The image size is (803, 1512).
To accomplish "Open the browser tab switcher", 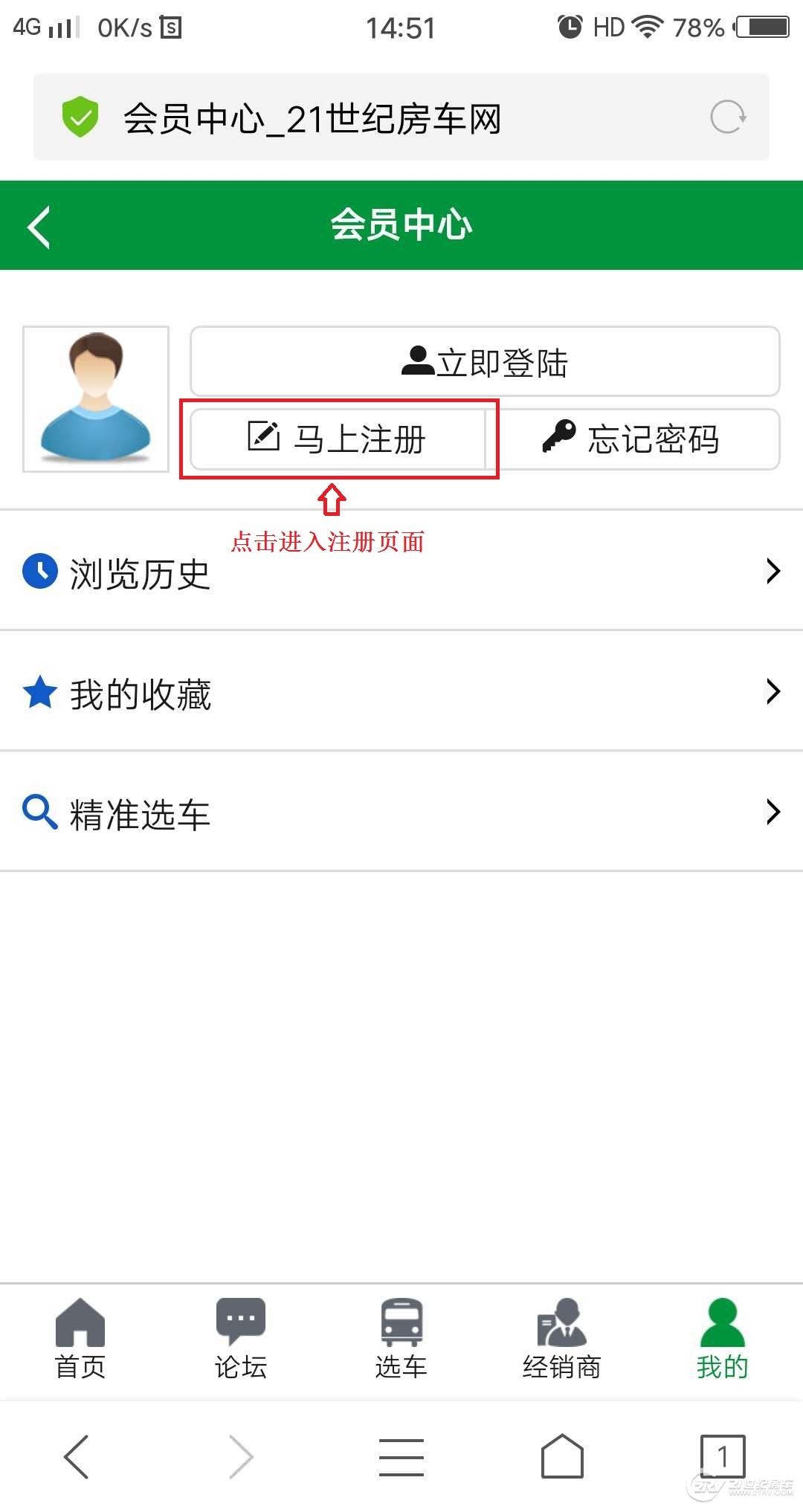I will pos(722,1455).
